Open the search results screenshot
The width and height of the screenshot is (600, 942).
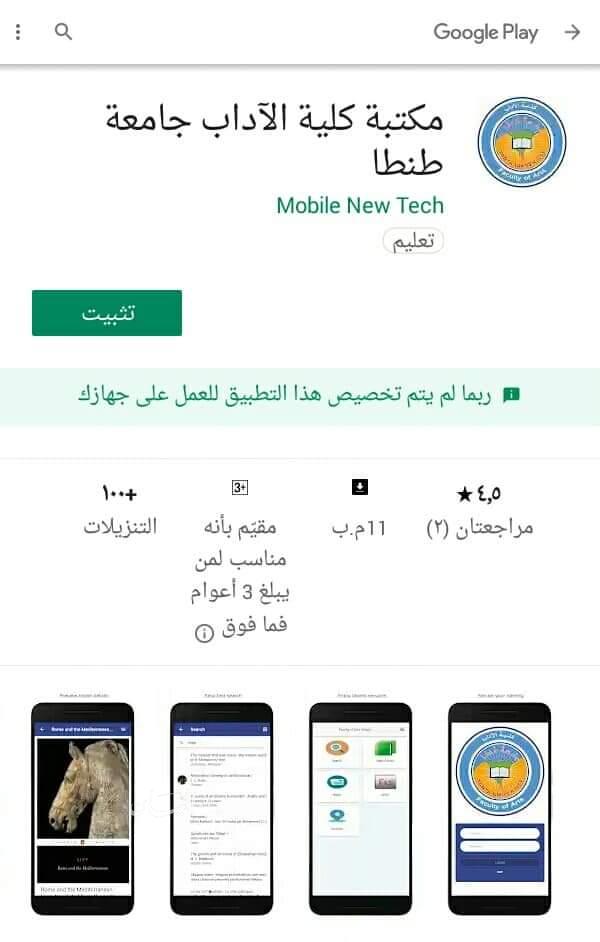221,806
